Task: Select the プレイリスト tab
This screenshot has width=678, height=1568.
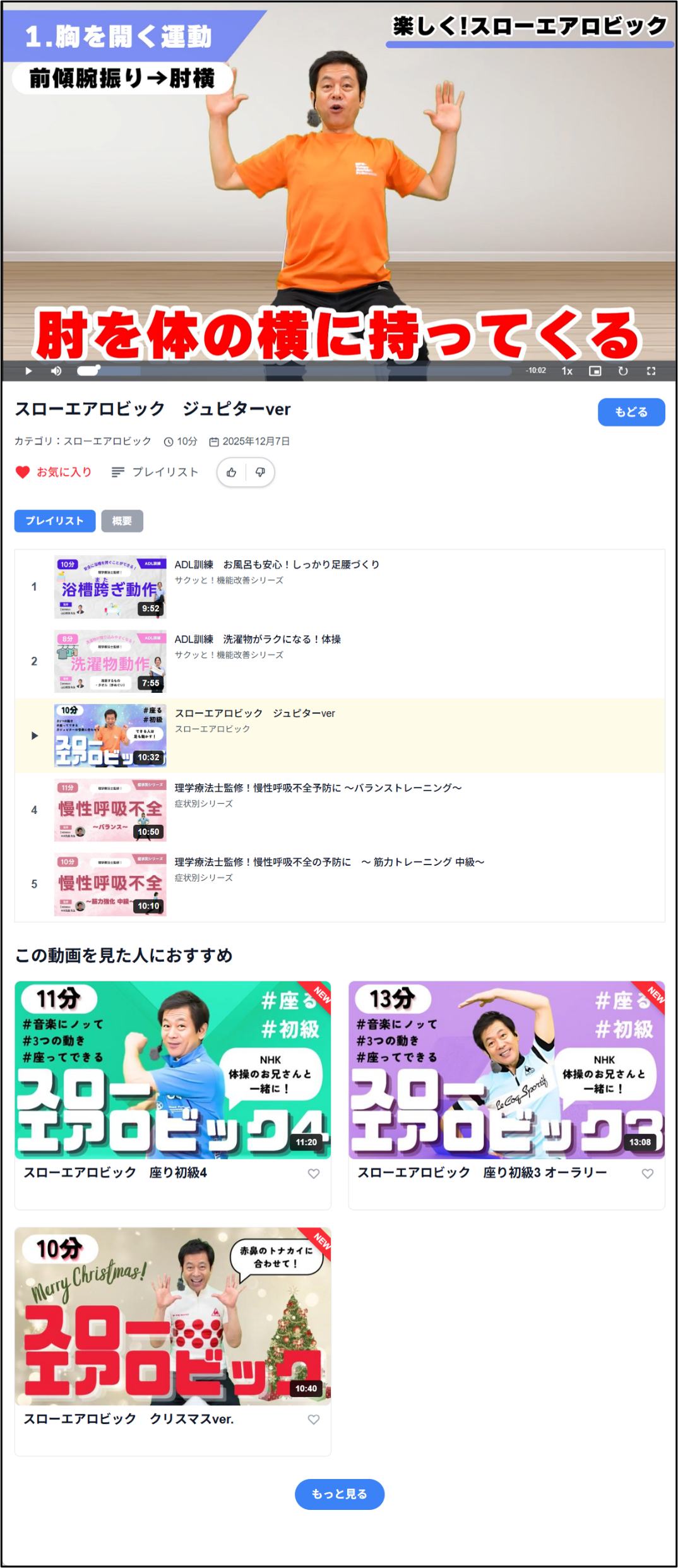Action: tap(55, 521)
